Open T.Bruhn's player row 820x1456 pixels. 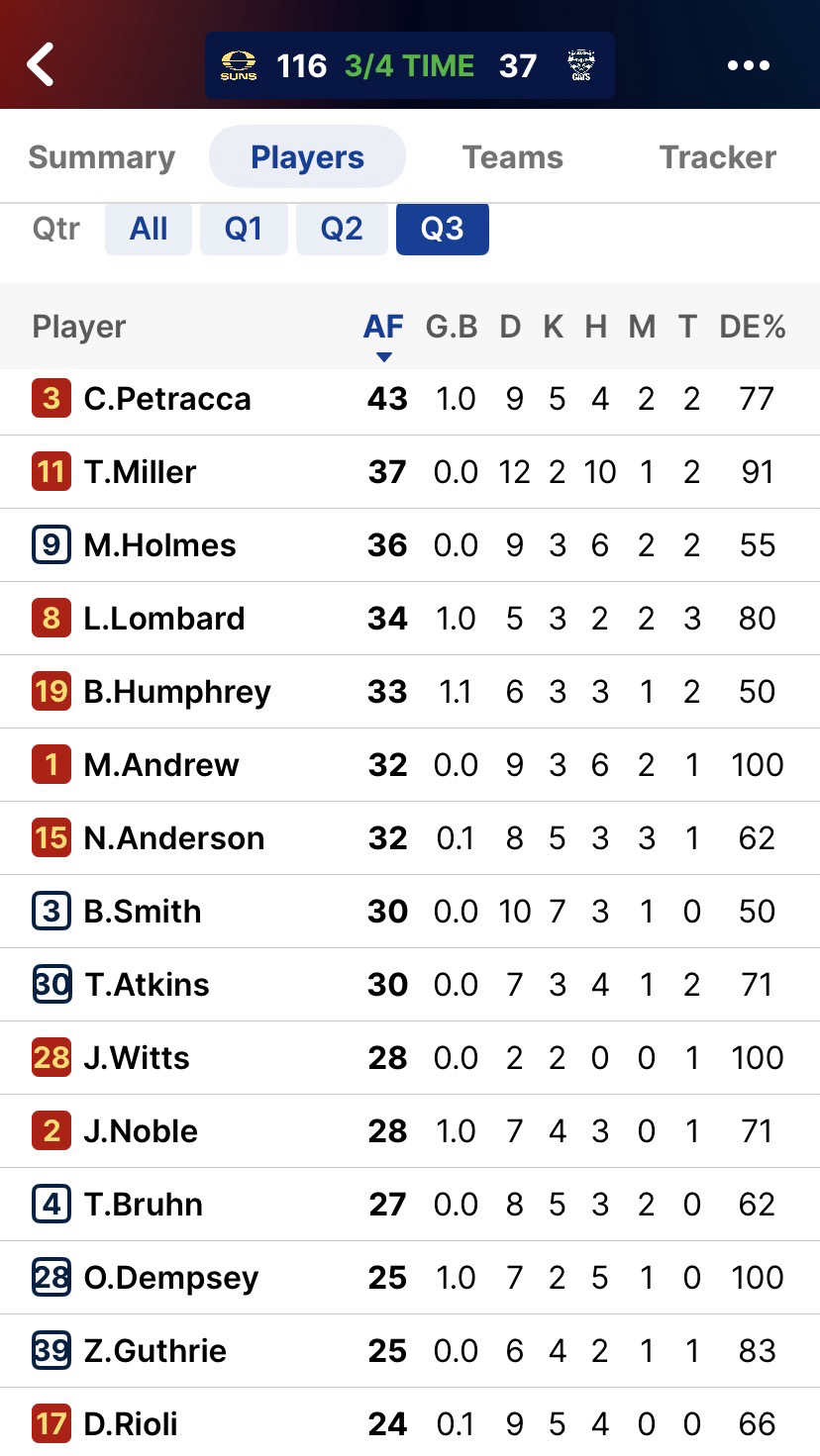pyautogui.click(x=143, y=1205)
